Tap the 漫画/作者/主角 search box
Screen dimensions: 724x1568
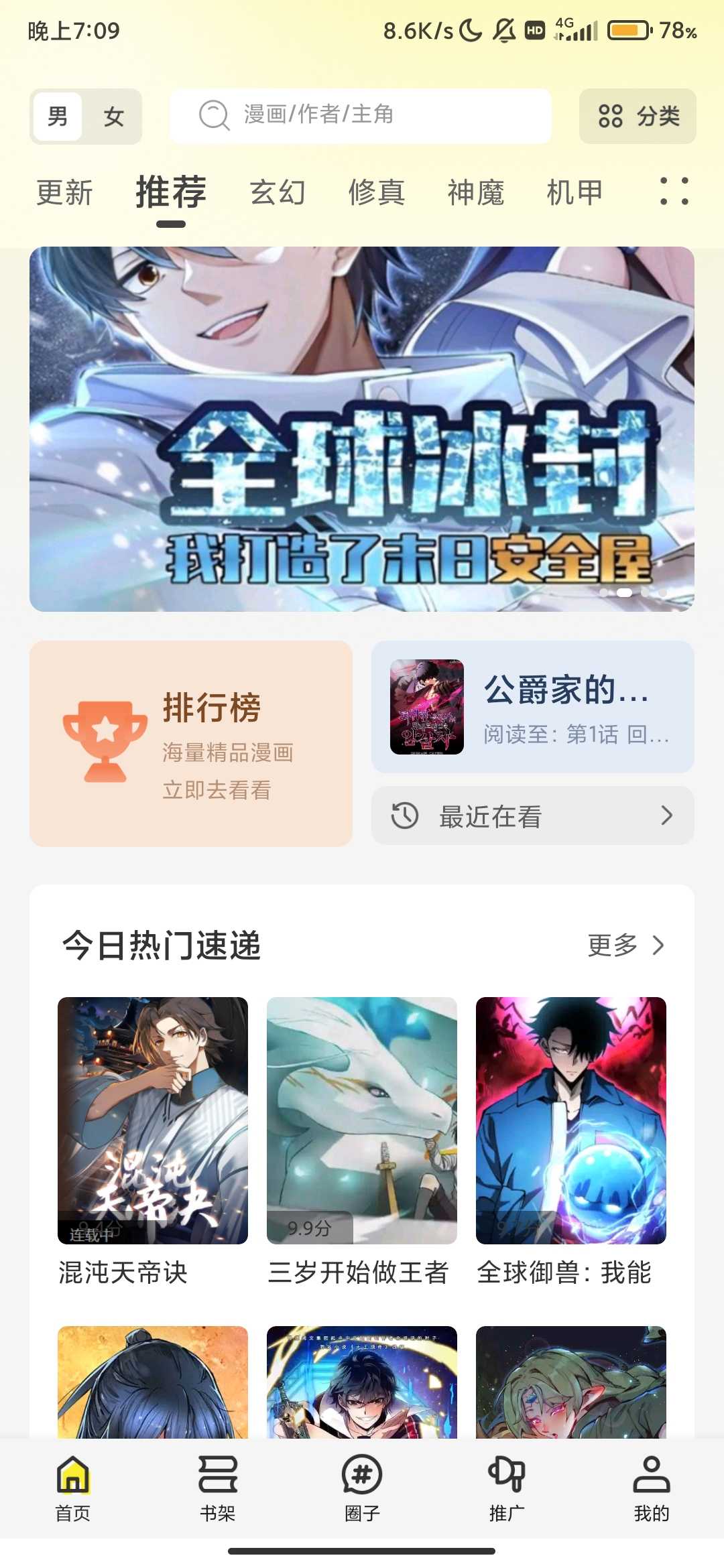pos(361,115)
